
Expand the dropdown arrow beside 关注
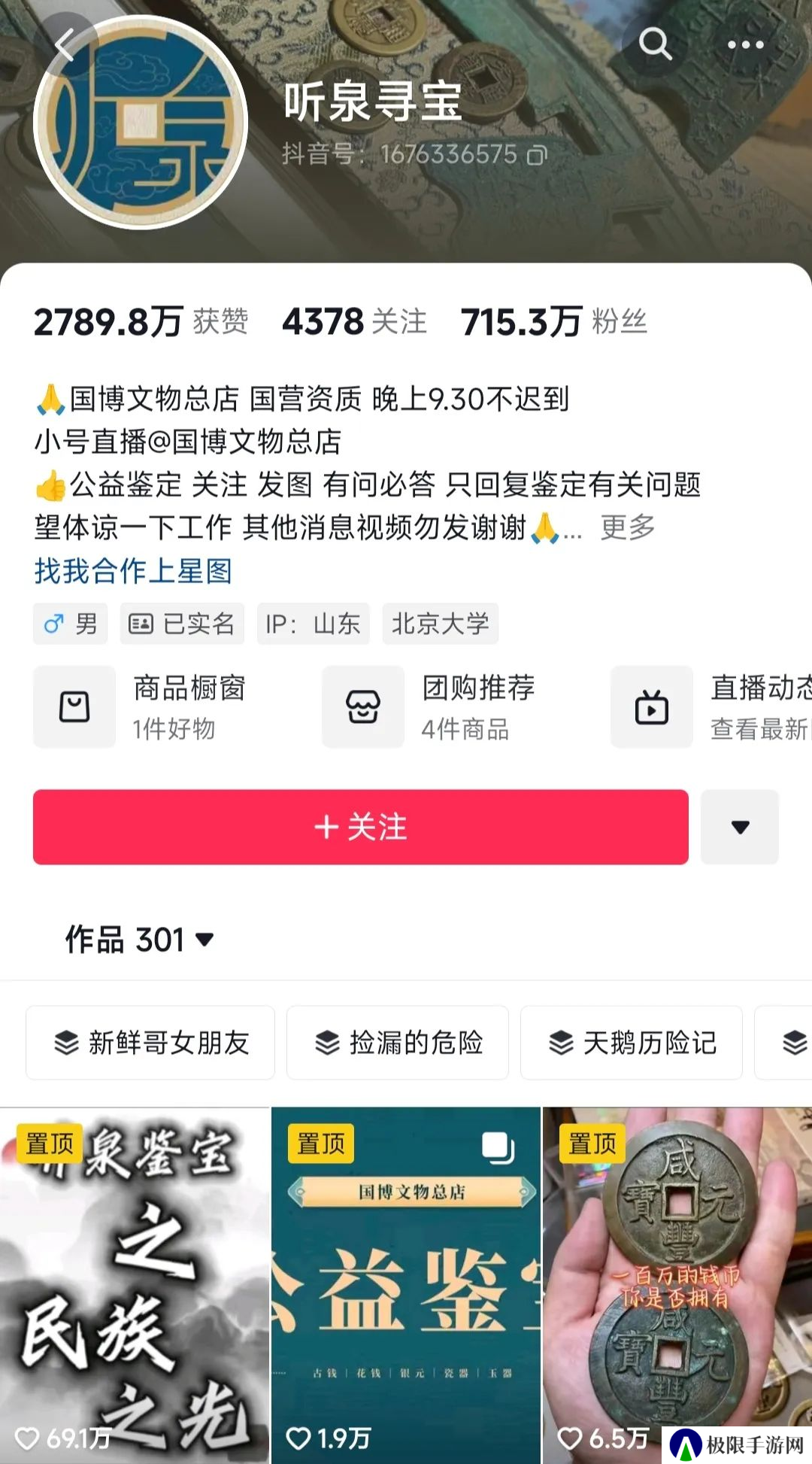tap(740, 827)
